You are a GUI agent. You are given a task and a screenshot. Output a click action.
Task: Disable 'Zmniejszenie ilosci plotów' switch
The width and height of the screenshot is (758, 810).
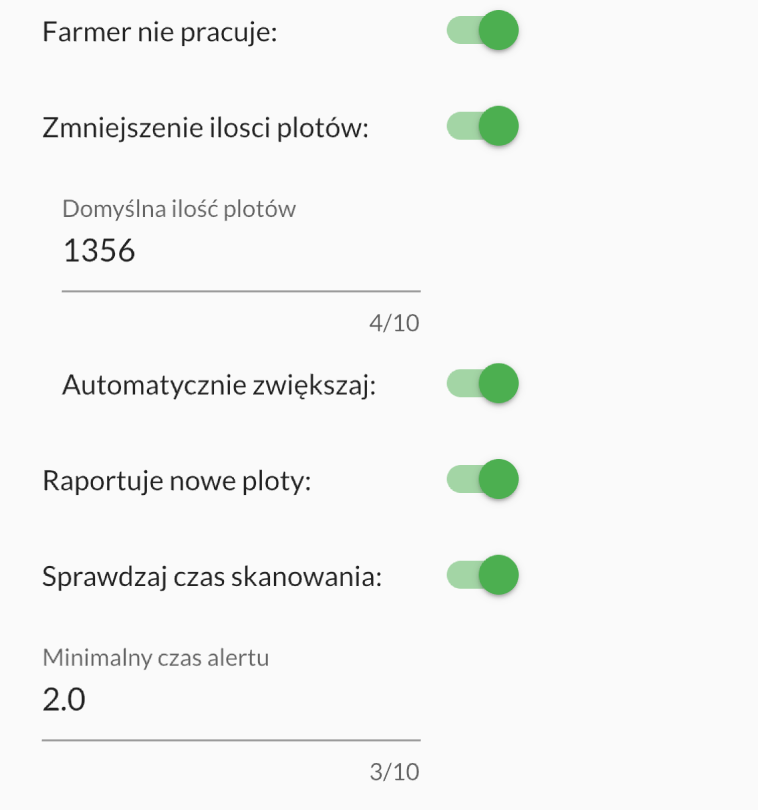coord(483,127)
